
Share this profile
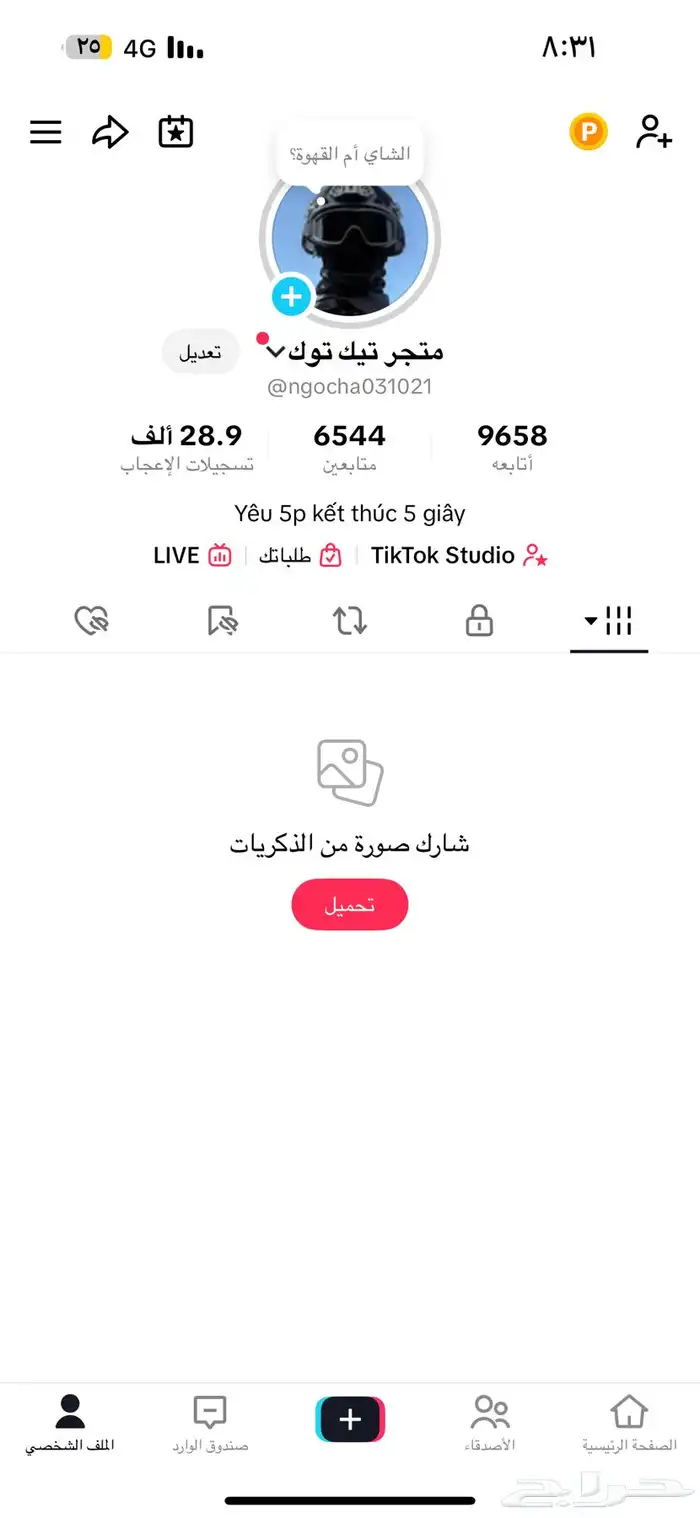tap(110, 132)
